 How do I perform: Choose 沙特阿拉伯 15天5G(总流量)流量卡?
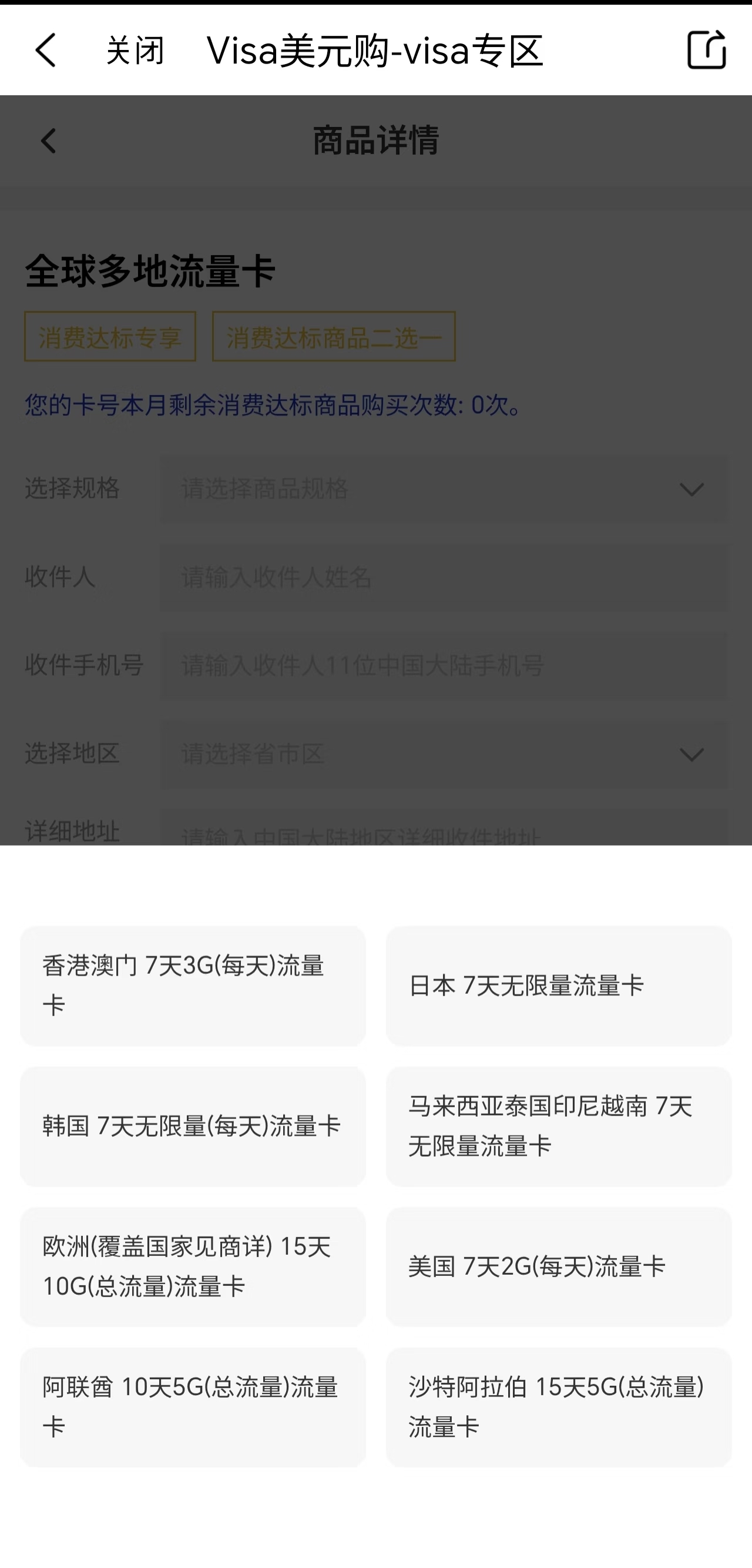coord(558,1406)
